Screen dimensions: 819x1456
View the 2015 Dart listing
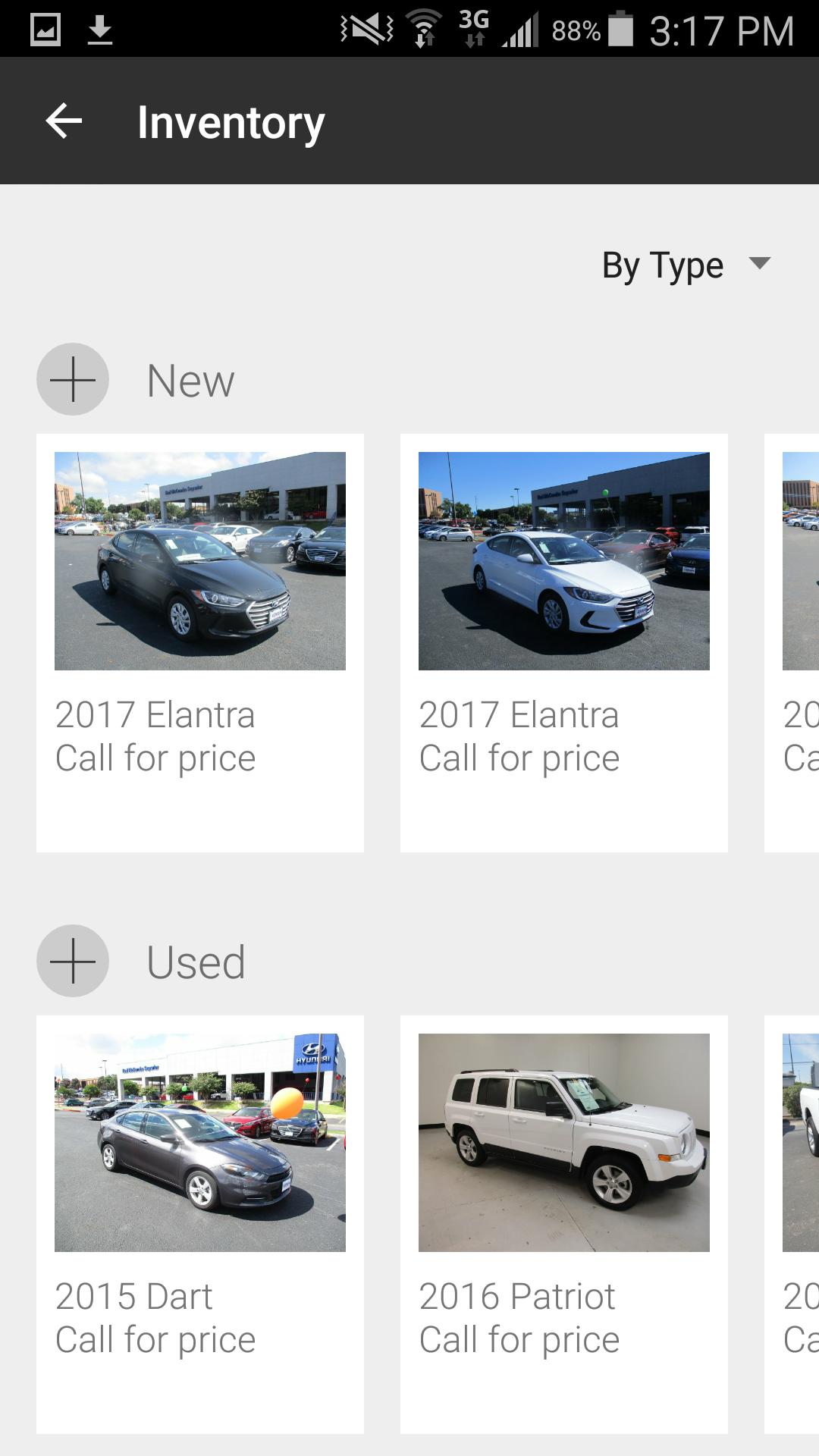[200, 1223]
